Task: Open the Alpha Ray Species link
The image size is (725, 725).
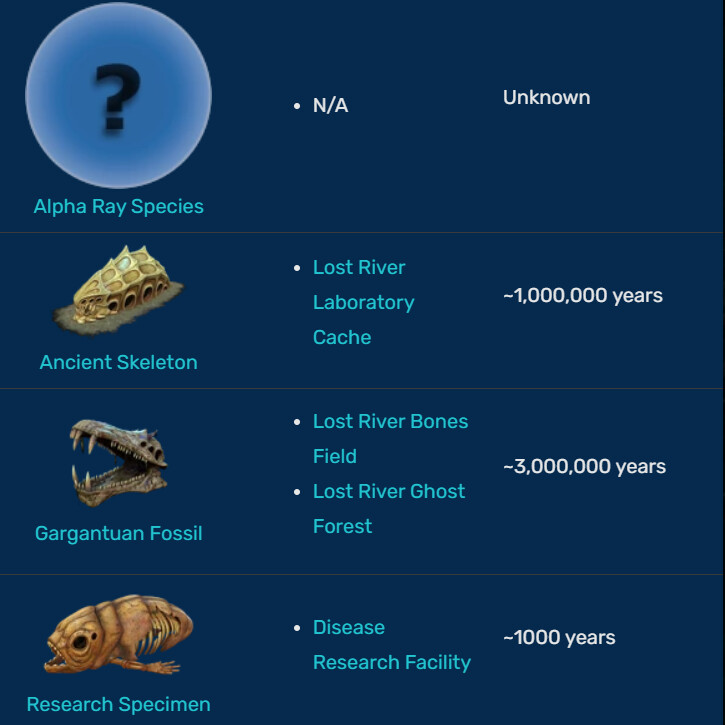Action: pyautogui.click(x=118, y=207)
